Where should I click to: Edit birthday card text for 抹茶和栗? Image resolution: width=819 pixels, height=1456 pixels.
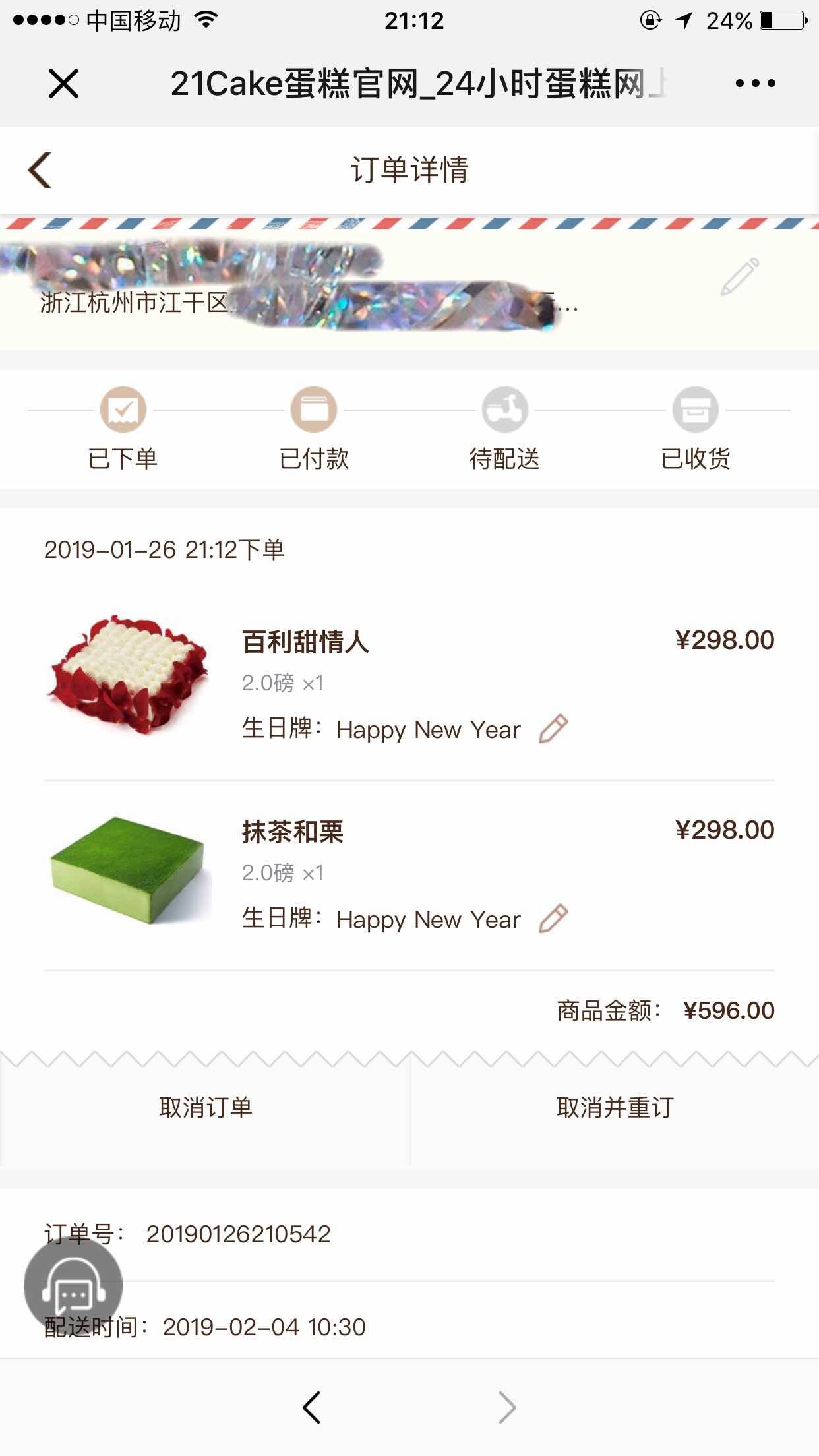coord(553,919)
